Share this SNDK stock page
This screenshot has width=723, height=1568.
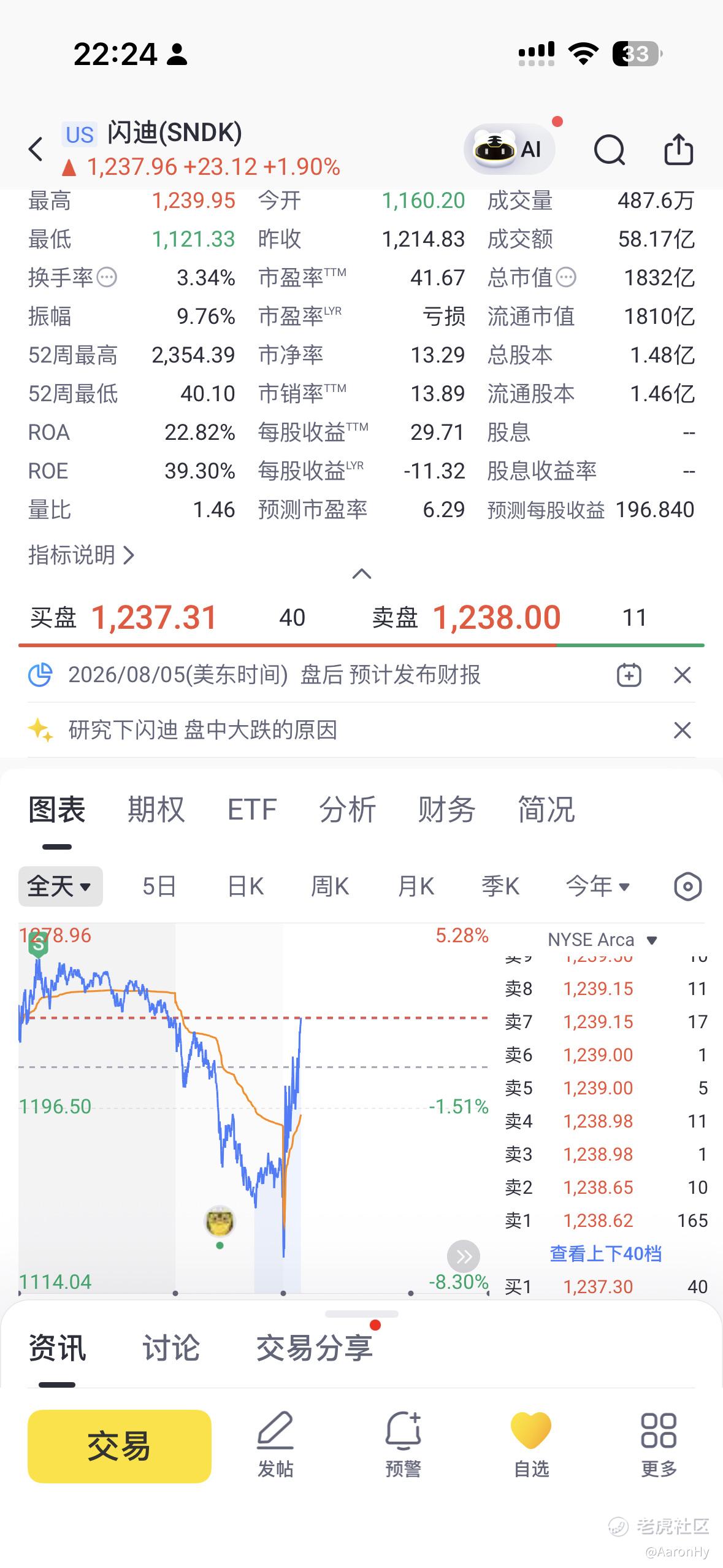point(678,149)
